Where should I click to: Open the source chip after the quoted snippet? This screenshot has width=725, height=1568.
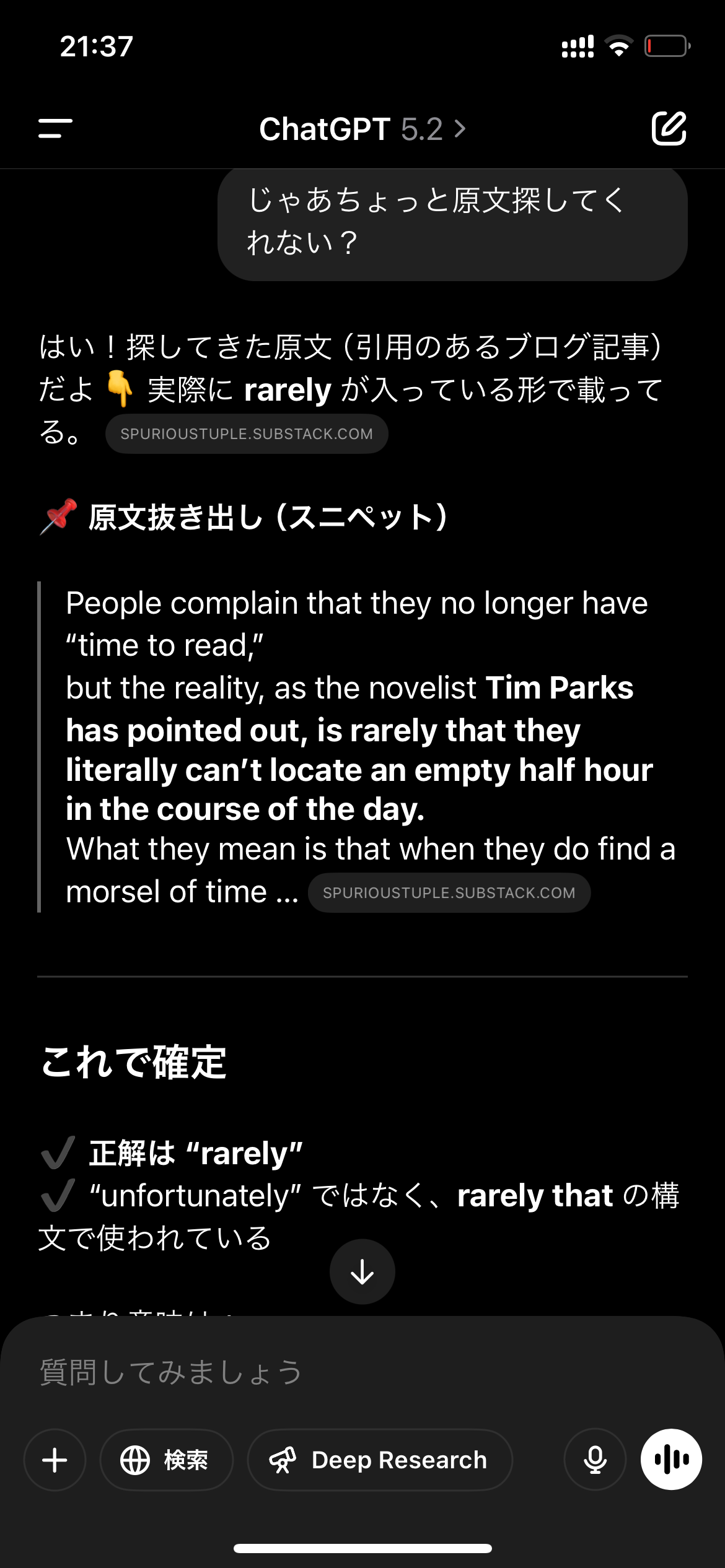click(x=449, y=893)
